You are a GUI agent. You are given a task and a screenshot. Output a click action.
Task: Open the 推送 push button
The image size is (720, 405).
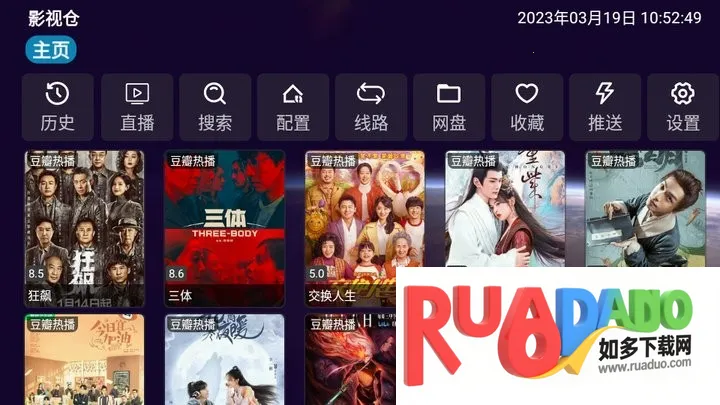coord(604,107)
